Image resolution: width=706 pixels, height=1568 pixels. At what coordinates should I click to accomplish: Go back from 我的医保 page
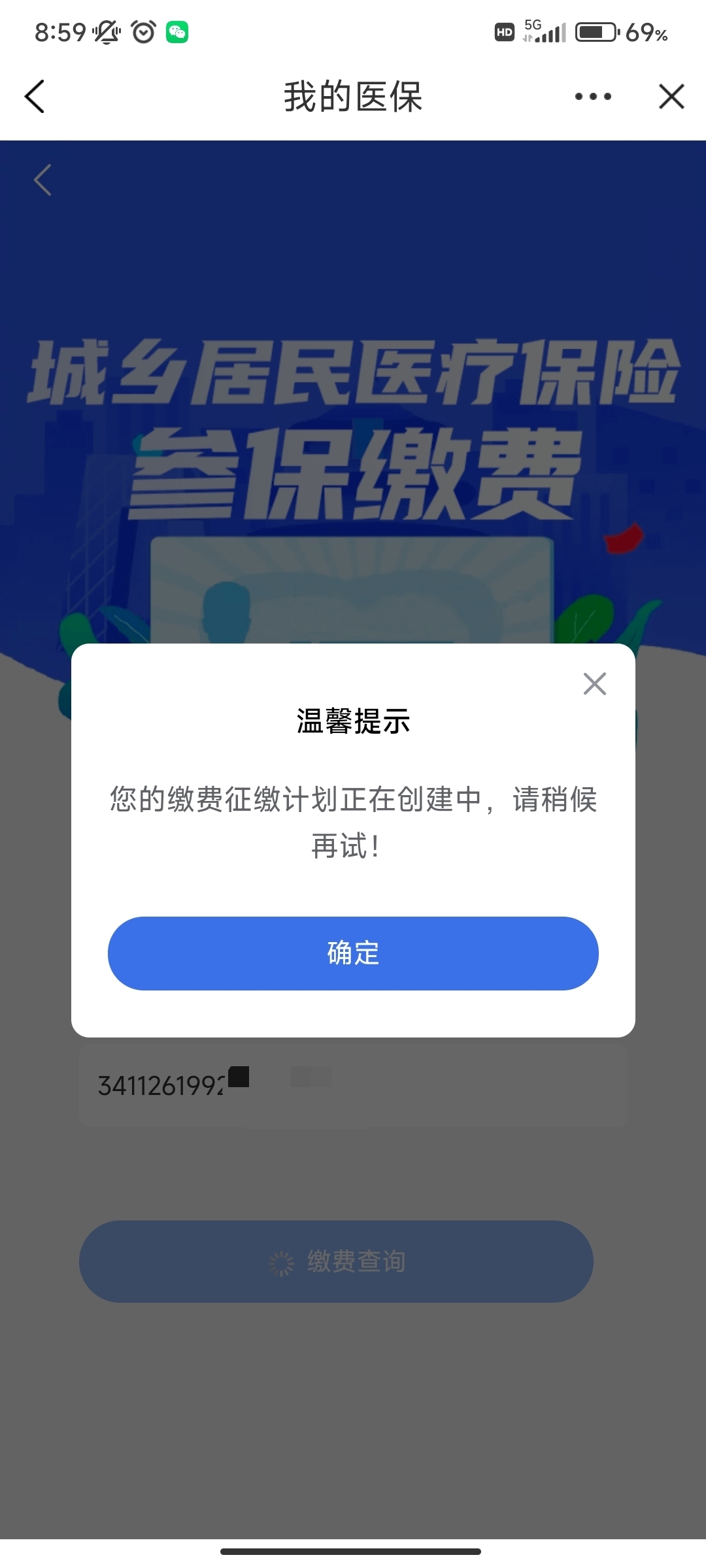pyautogui.click(x=35, y=97)
